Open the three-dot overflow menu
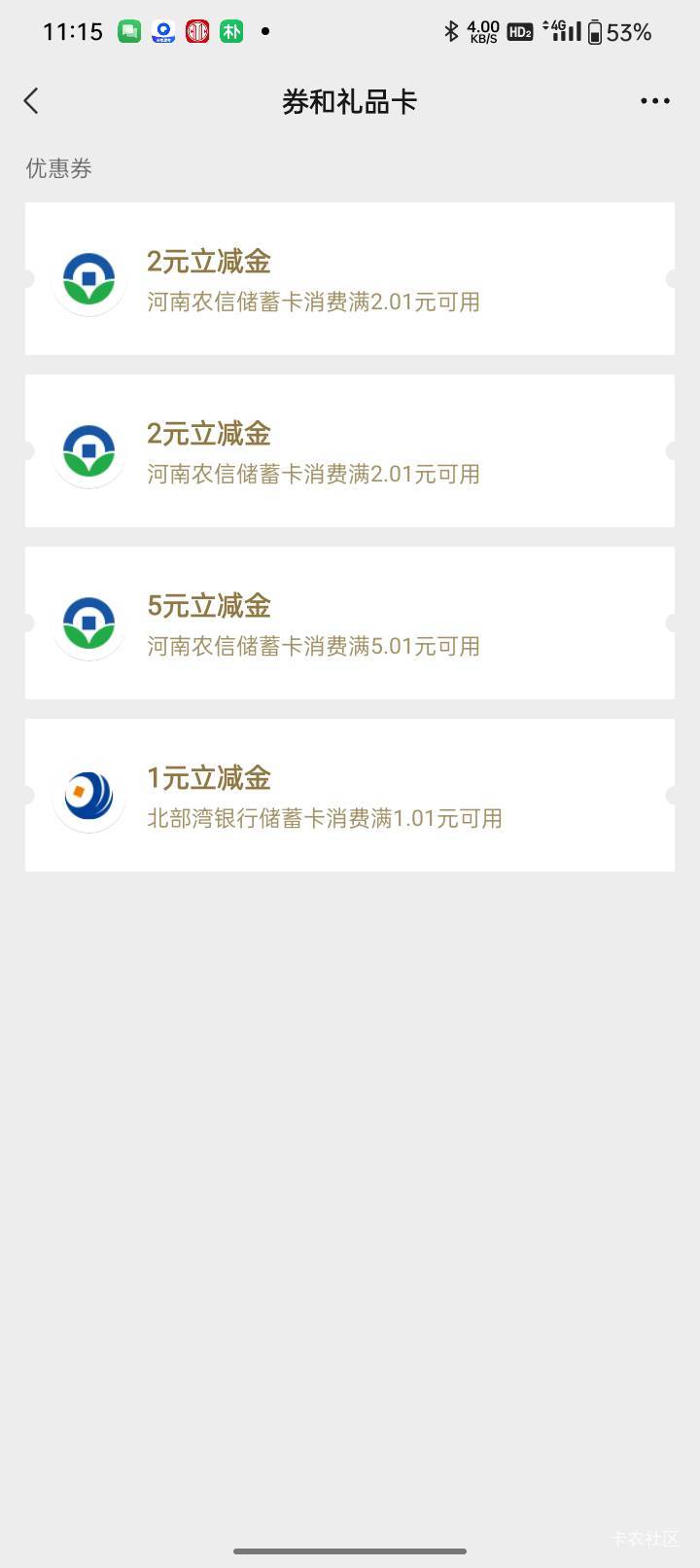This screenshot has height=1568, width=700. click(654, 101)
